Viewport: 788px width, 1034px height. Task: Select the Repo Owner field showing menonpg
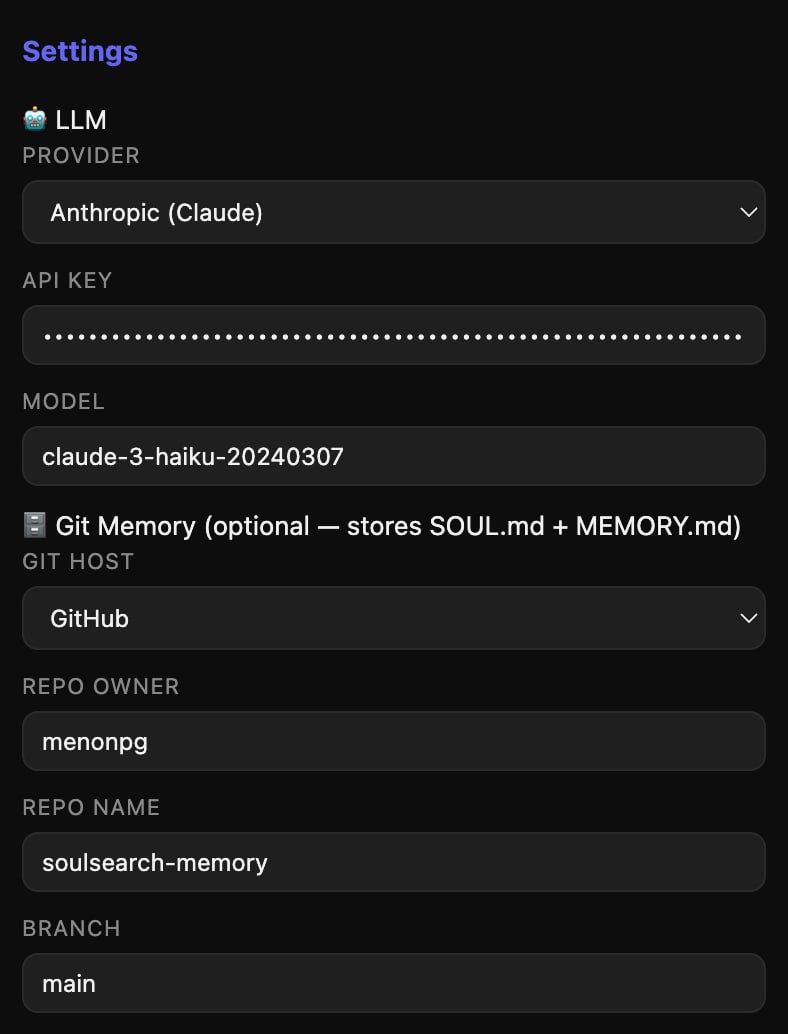coord(394,741)
